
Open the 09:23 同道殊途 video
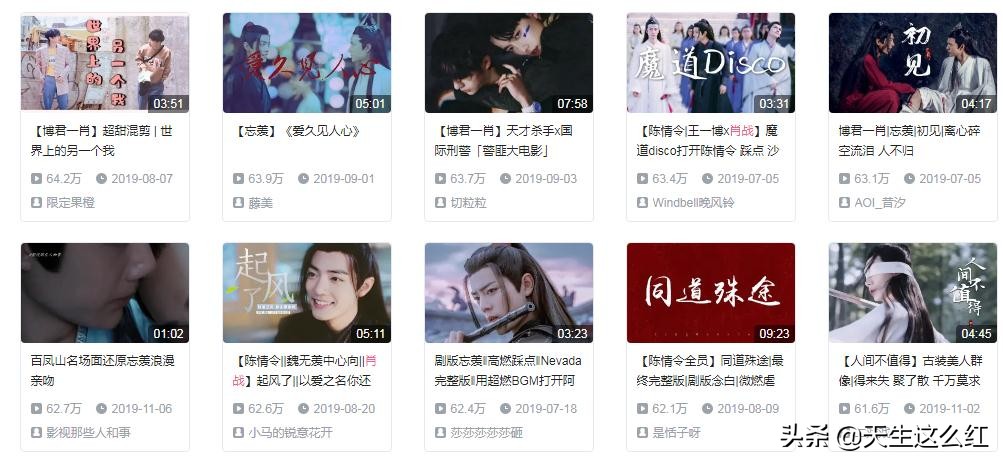(710, 292)
